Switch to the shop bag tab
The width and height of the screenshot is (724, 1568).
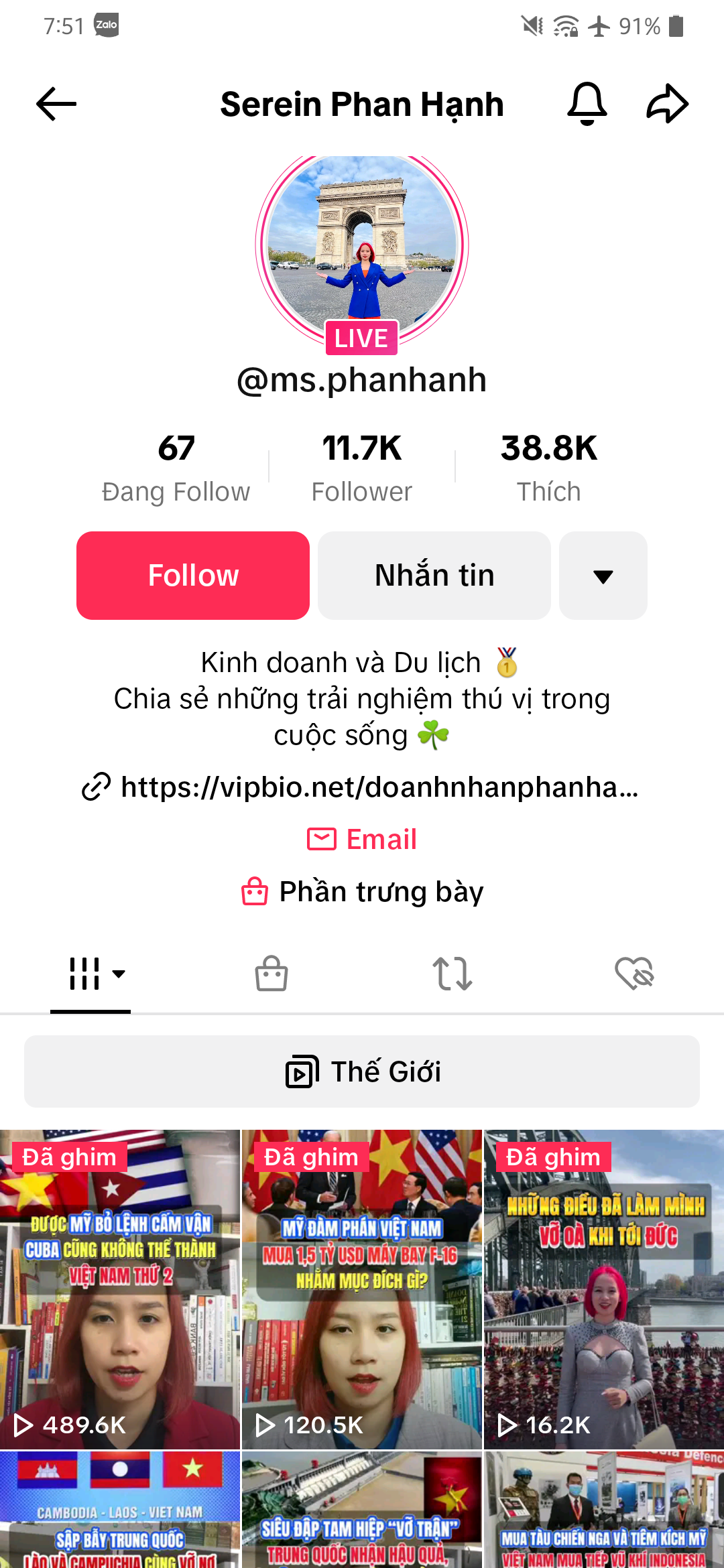(x=271, y=974)
